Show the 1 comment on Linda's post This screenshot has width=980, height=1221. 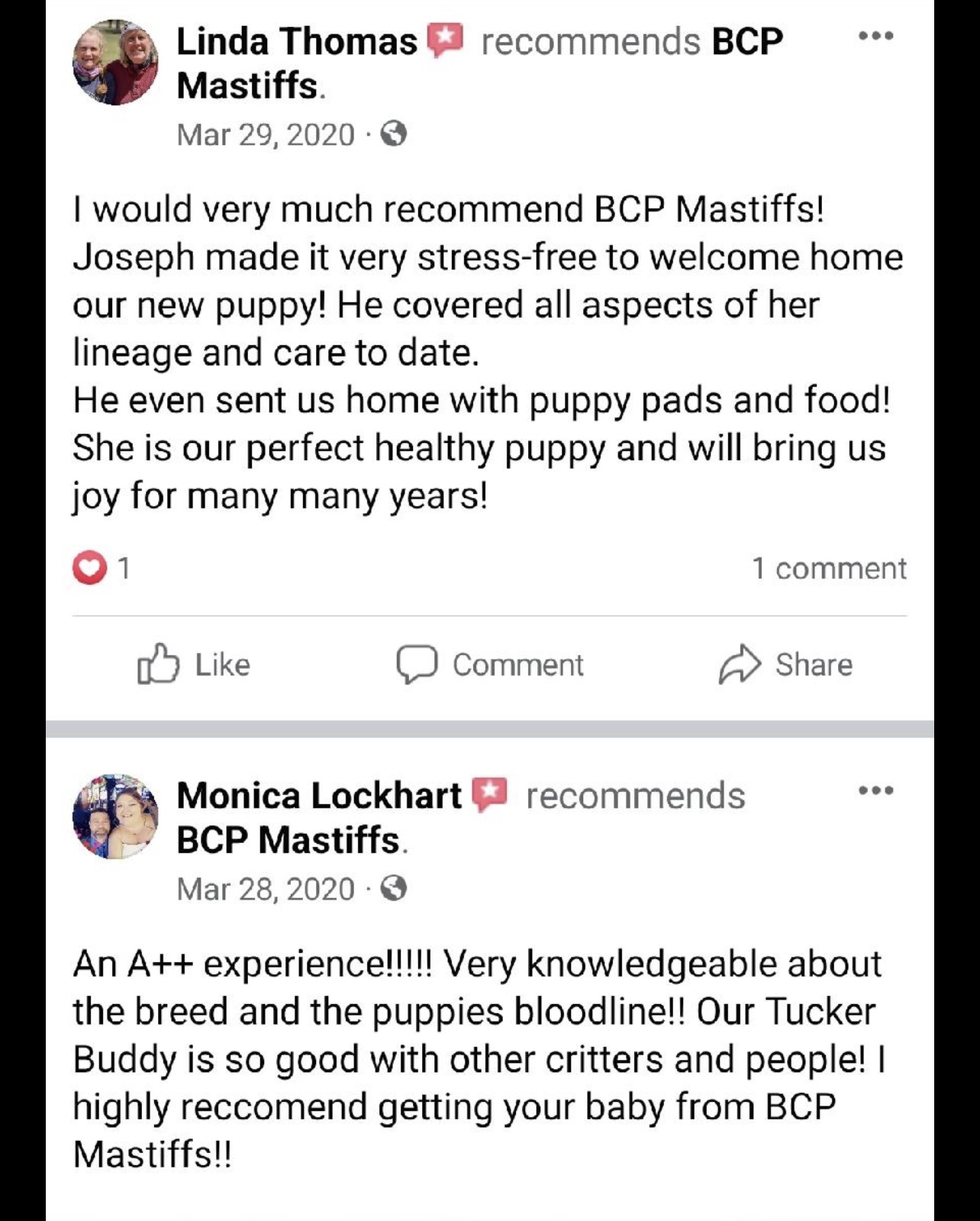point(829,568)
